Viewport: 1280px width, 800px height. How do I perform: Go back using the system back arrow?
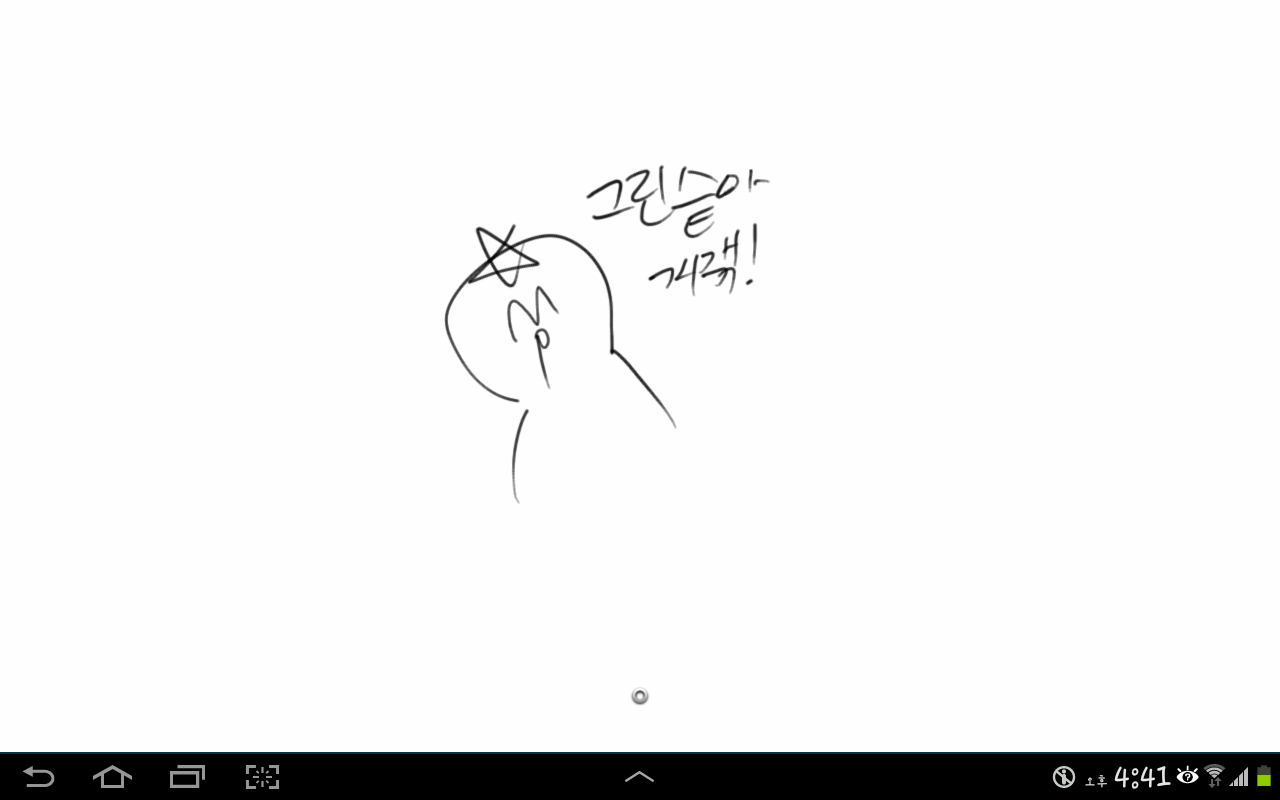39,777
